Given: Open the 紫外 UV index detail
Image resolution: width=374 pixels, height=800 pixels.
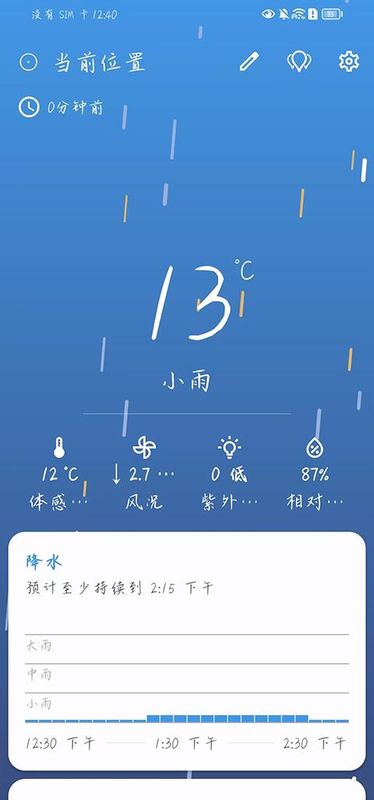Looking at the screenshot, I should 230,474.
